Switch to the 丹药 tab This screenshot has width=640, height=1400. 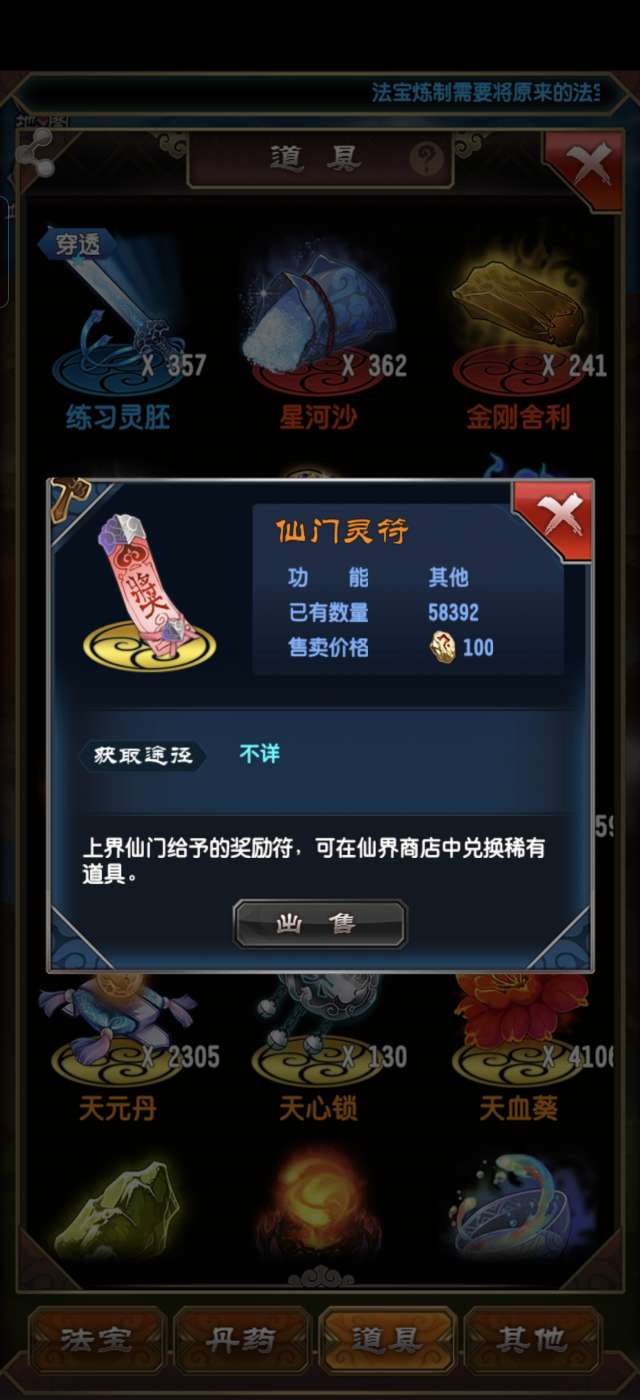pos(241,1340)
